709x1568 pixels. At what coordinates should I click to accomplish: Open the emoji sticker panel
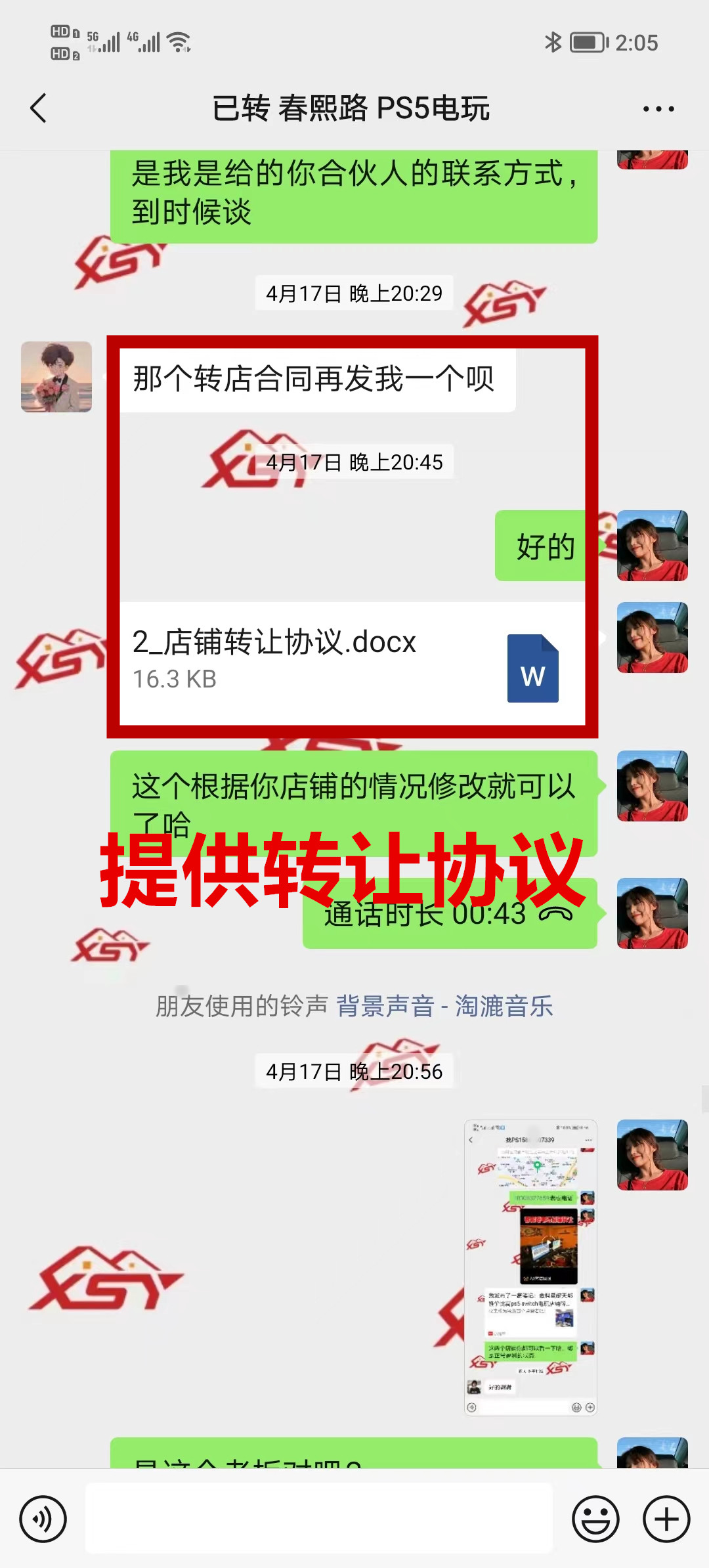[x=595, y=1519]
